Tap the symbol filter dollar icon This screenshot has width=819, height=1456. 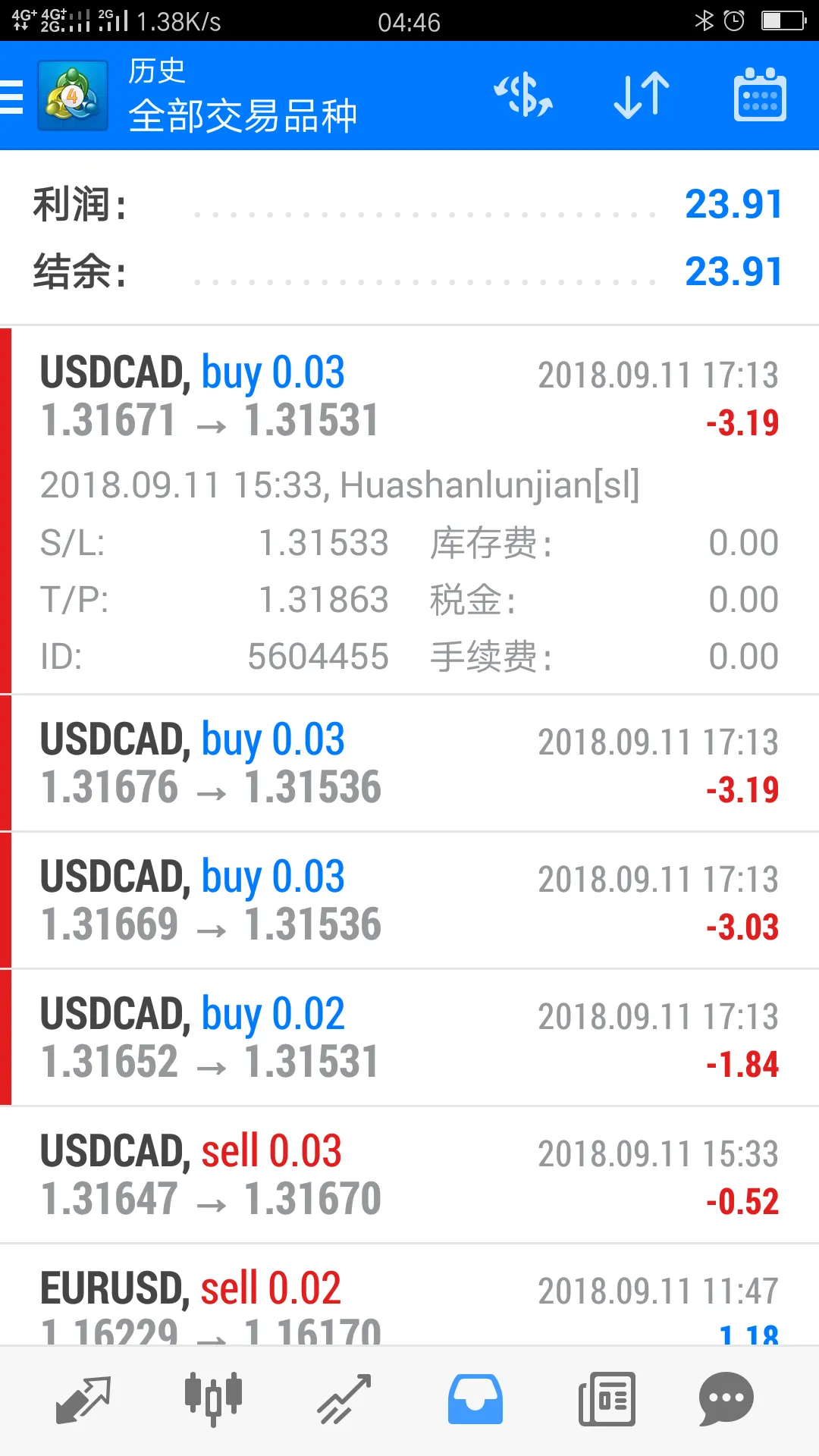[523, 96]
